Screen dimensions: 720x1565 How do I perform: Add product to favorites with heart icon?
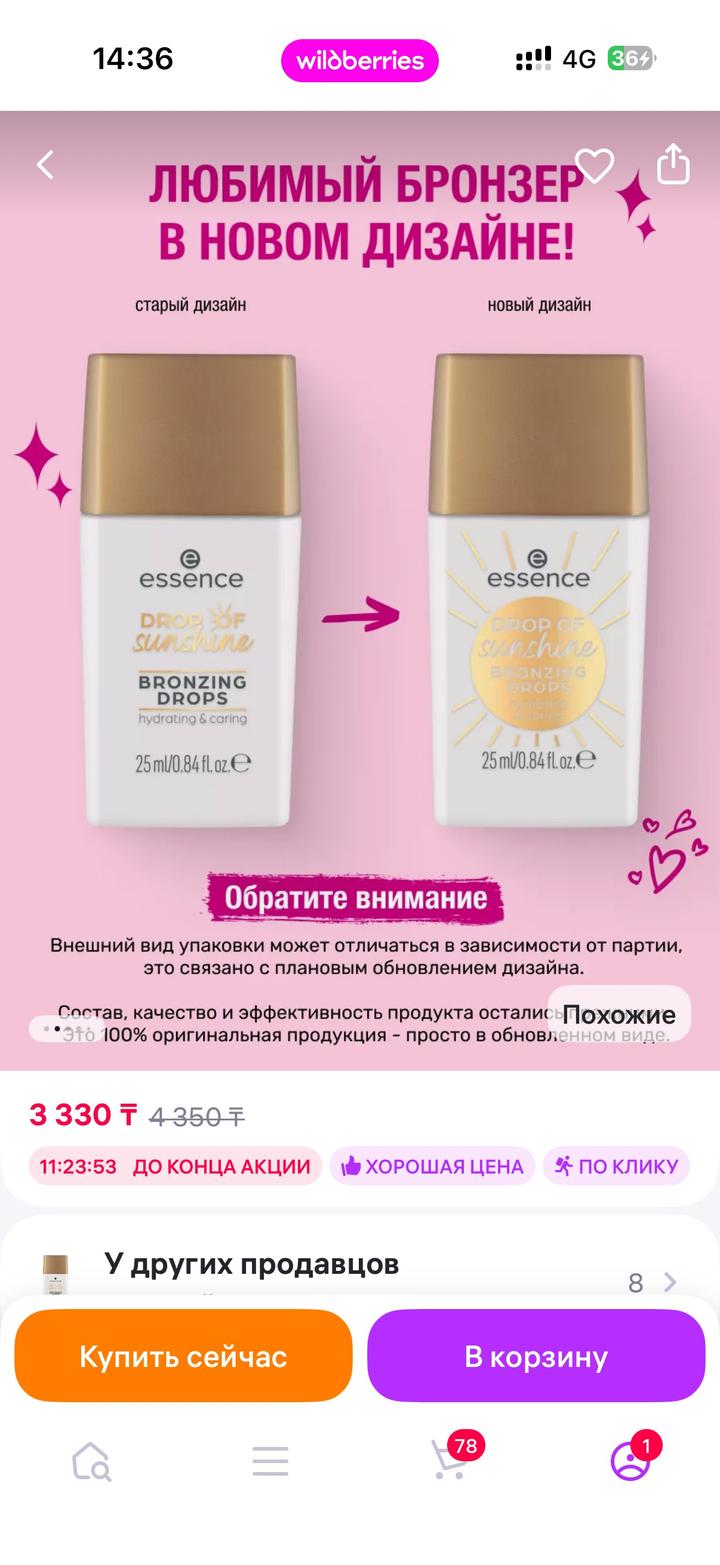pyautogui.click(x=594, y=165)
